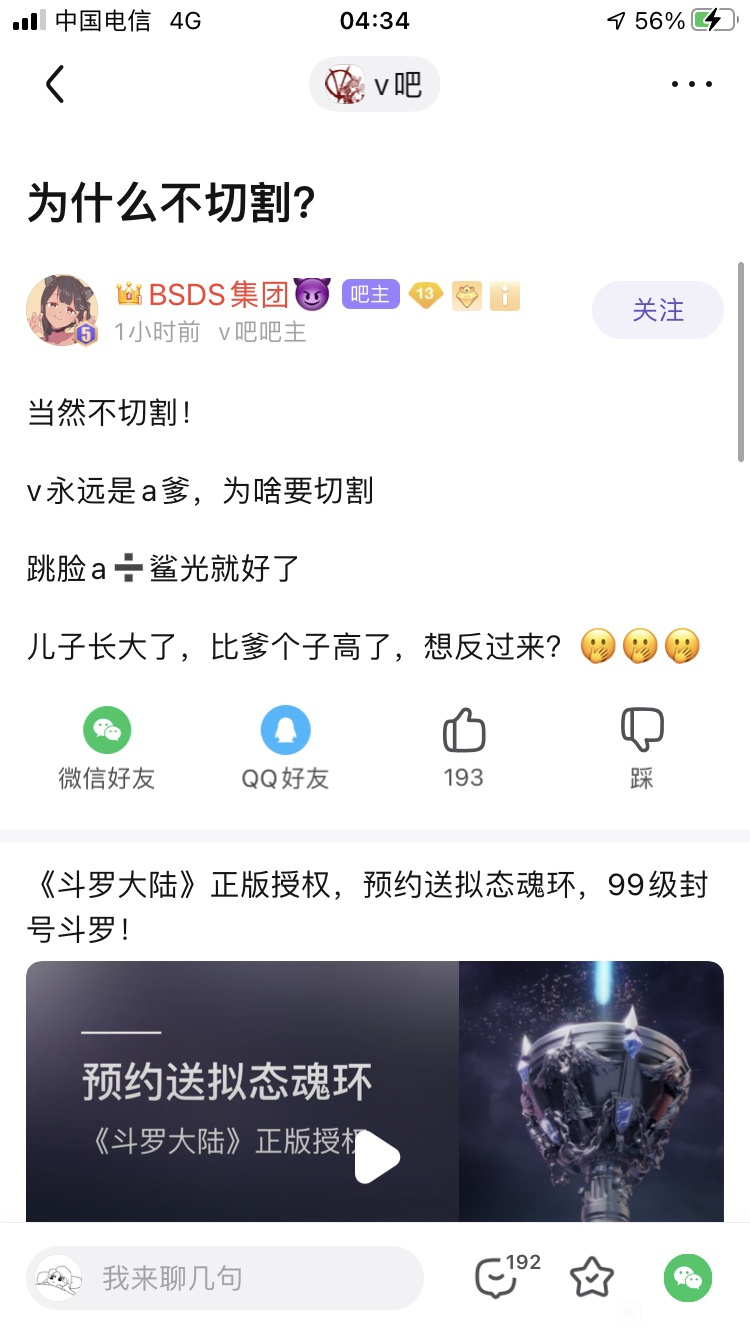This screenshot has height=1334, width=750.
Task: Share via the green WeChat icon
Action: [x=688, y=1277]
